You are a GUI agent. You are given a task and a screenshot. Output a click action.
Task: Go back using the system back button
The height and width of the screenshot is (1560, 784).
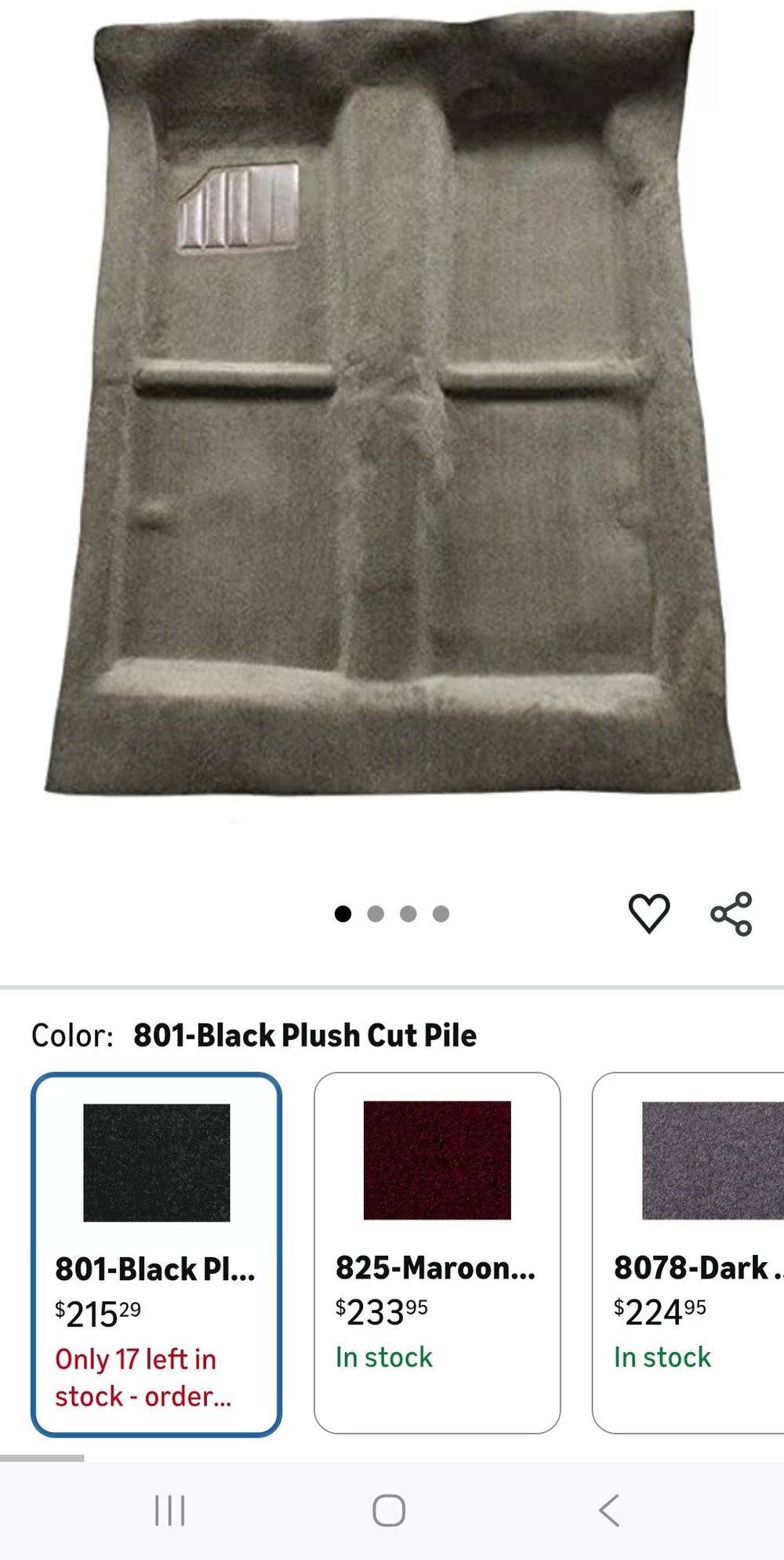(609, 1510)
